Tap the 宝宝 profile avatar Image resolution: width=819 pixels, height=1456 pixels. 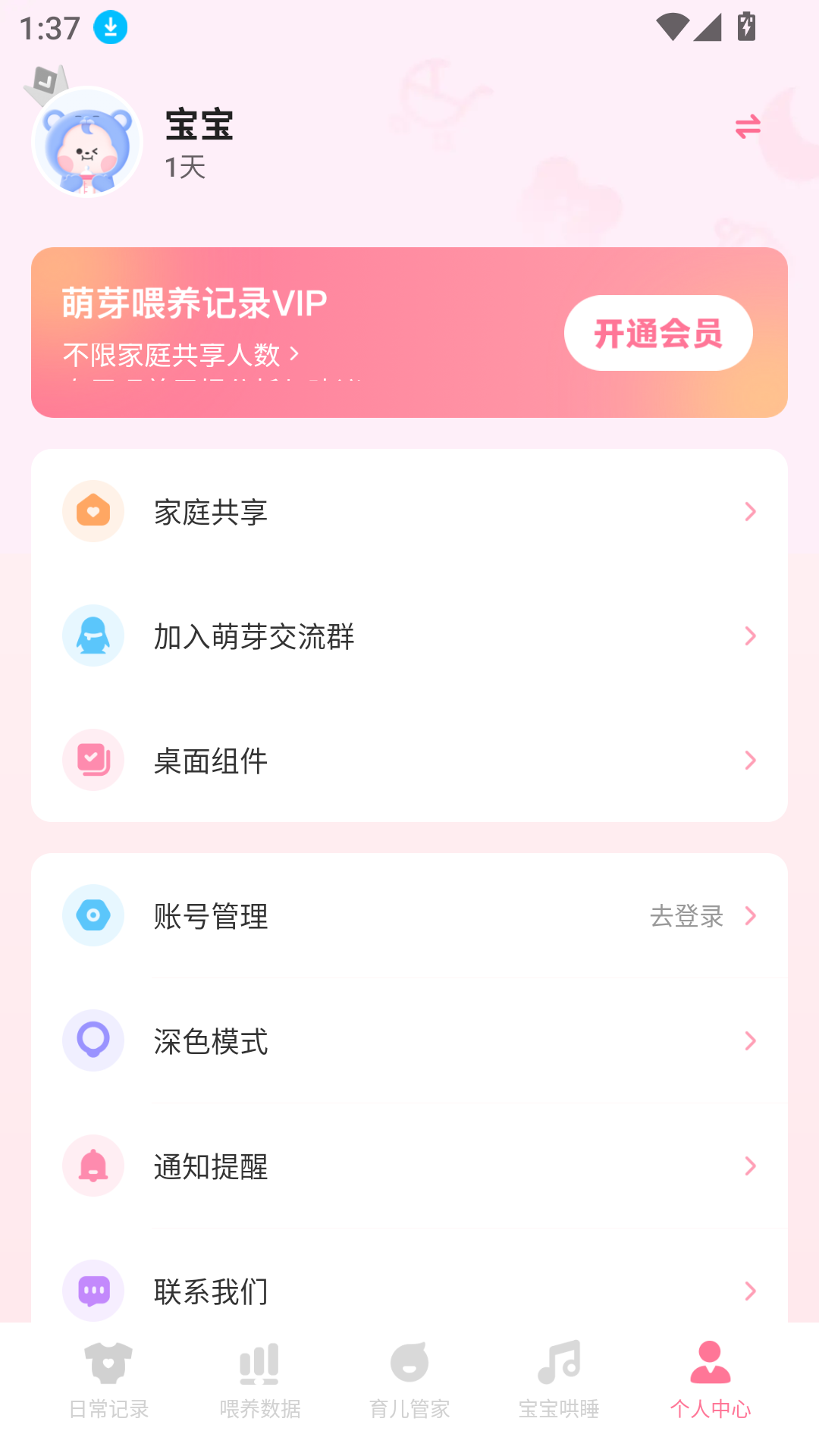[x=87, y=143]
